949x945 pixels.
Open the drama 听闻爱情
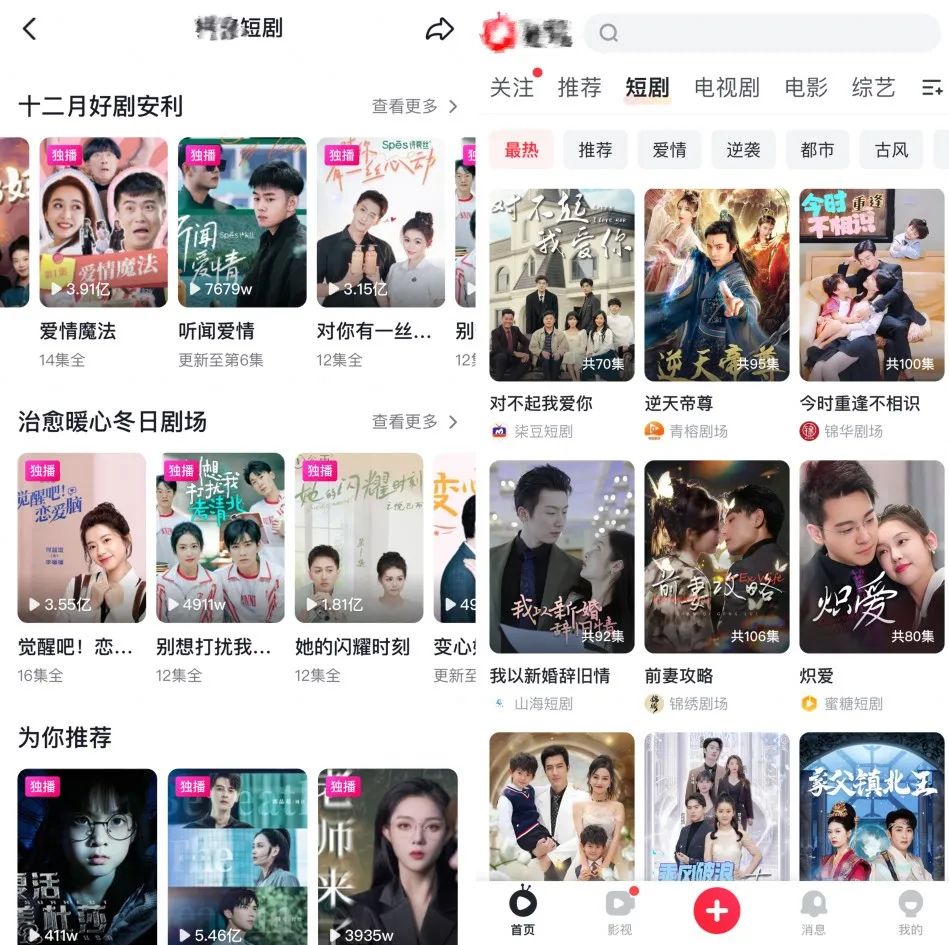click(x=242, y=222)
